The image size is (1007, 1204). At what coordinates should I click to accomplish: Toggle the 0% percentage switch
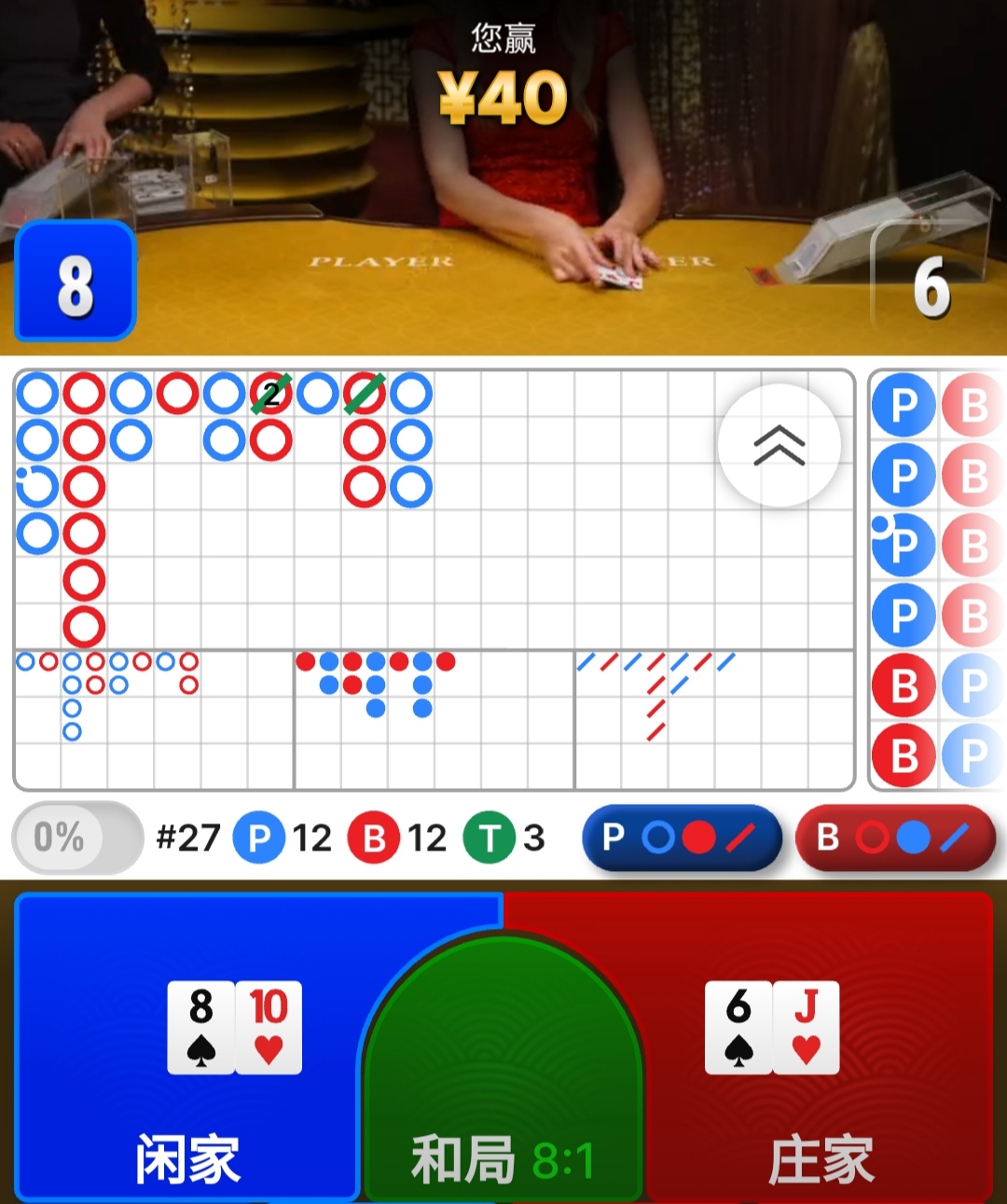(x=77, y=837)
